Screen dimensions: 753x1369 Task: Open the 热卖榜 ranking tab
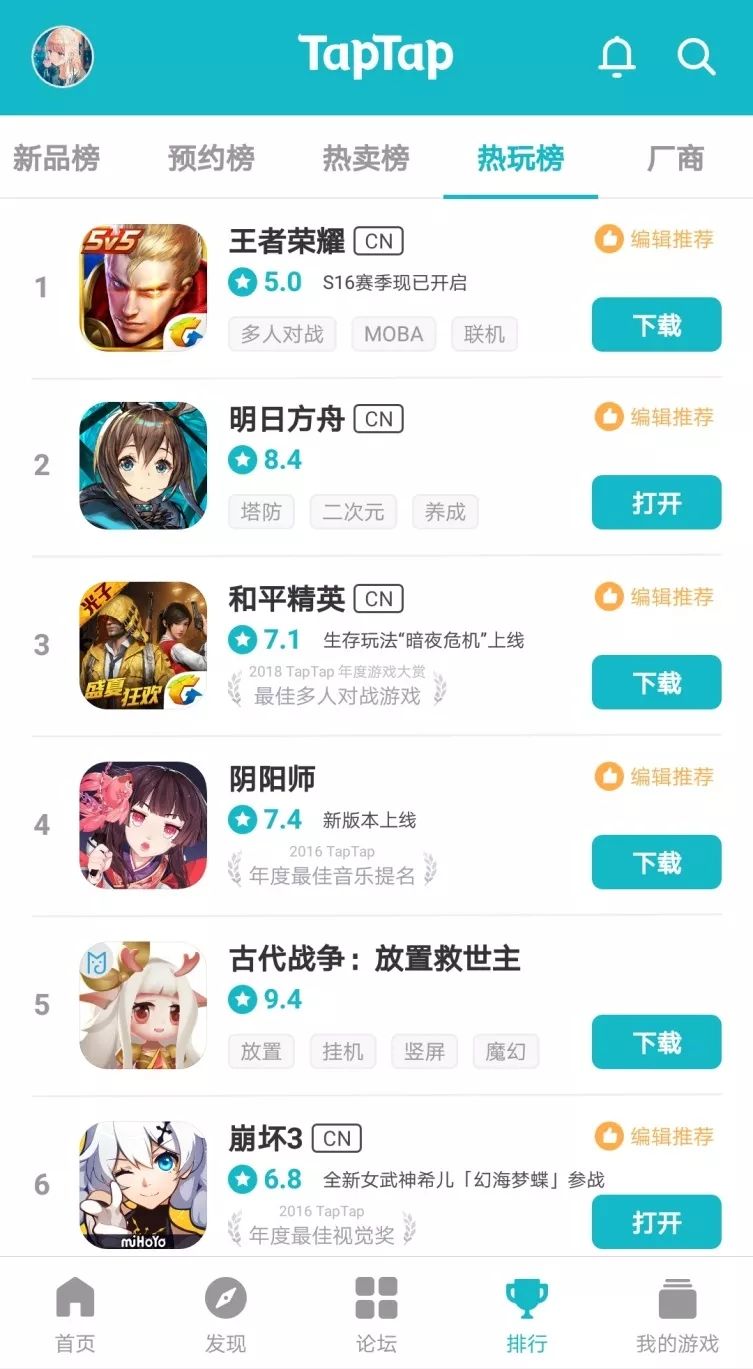367,158
